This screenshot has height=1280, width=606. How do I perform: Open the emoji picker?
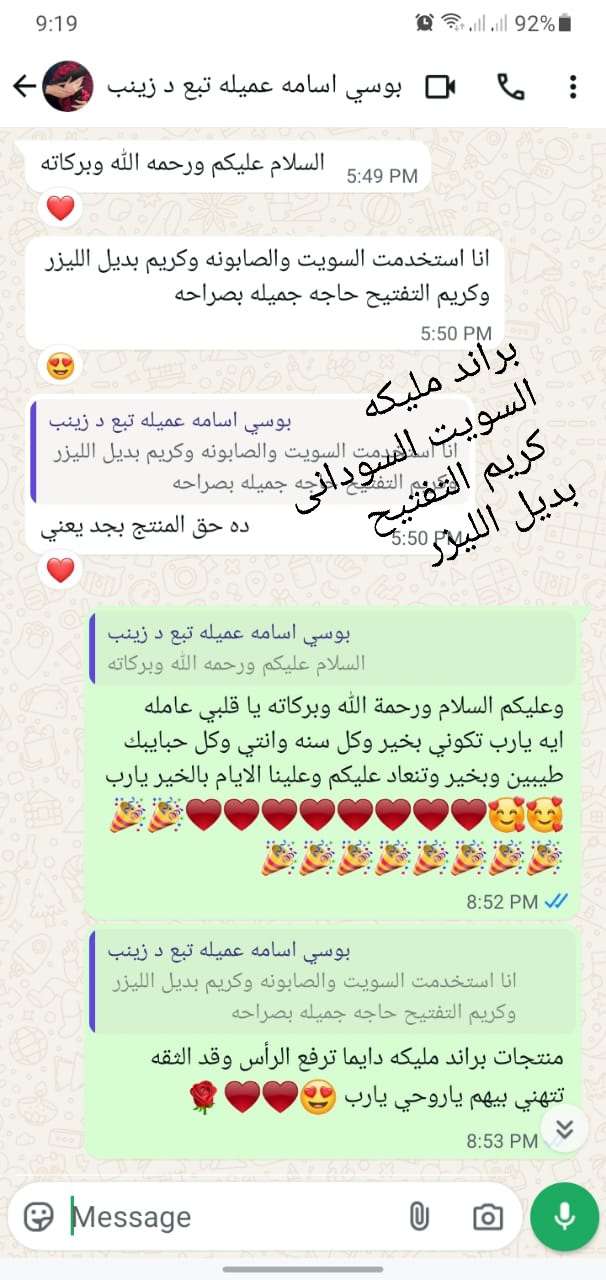tap(38, 1216)
